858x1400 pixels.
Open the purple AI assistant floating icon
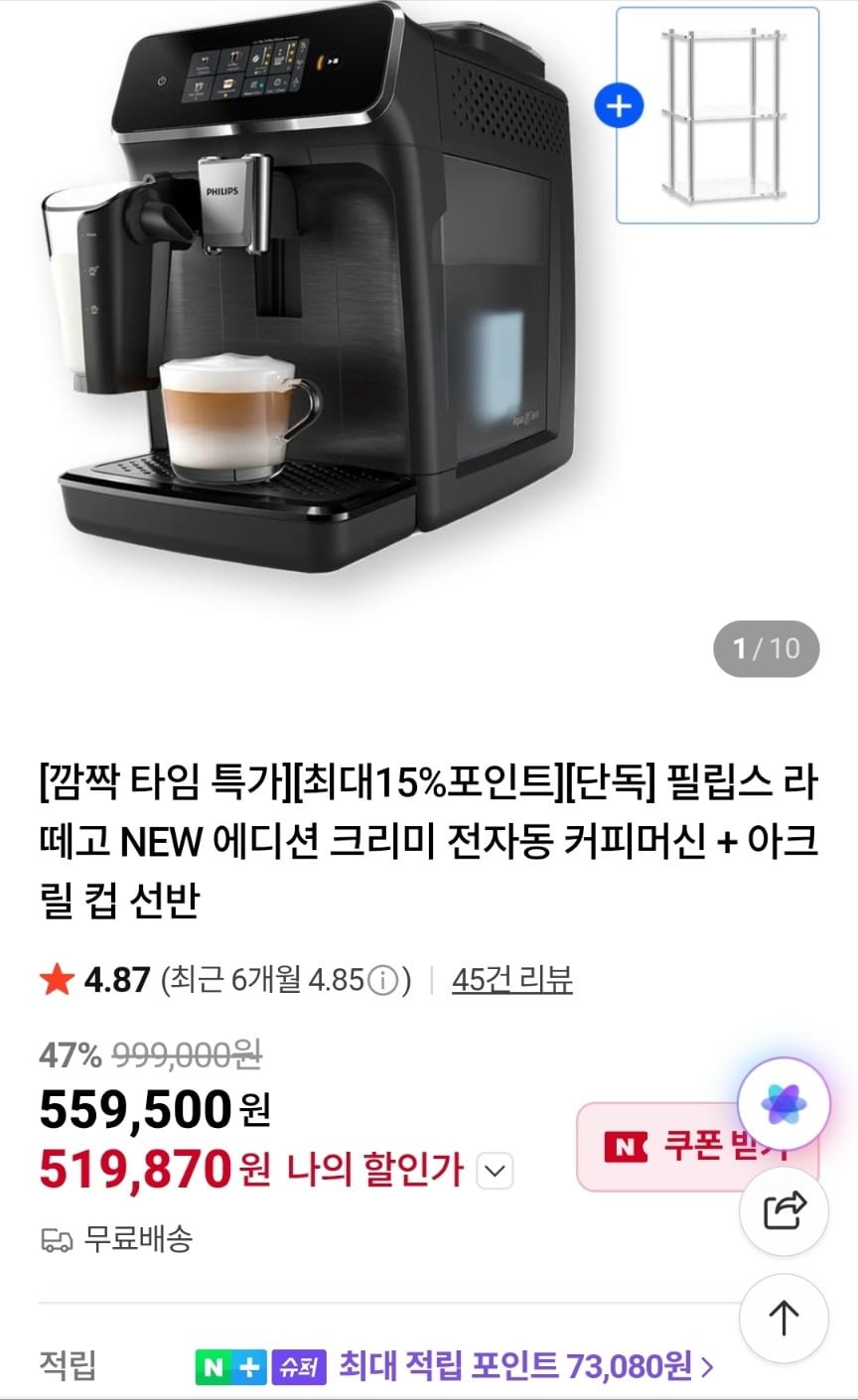(784, 1102)
